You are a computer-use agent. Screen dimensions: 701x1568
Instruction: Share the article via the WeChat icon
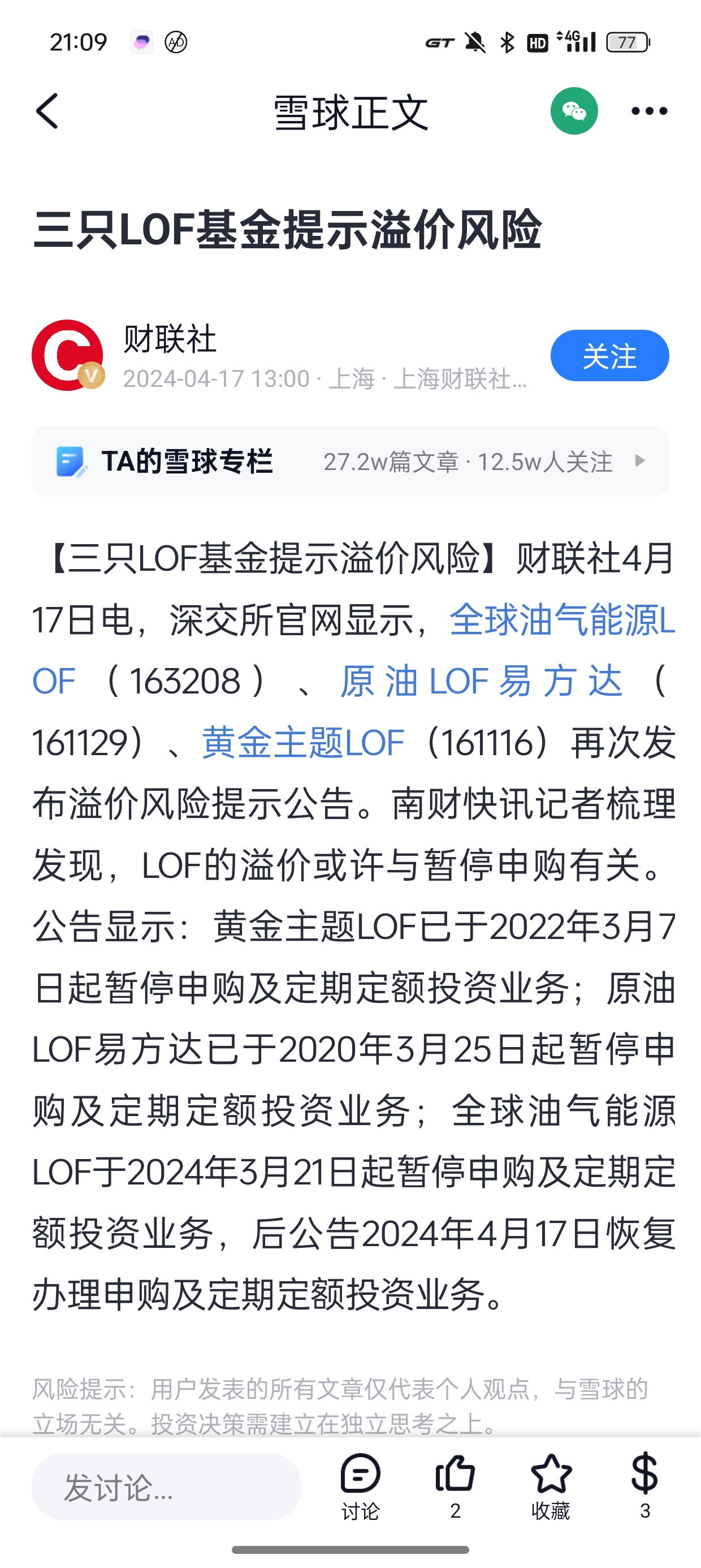pyautogui.click(x=574, y=111)
